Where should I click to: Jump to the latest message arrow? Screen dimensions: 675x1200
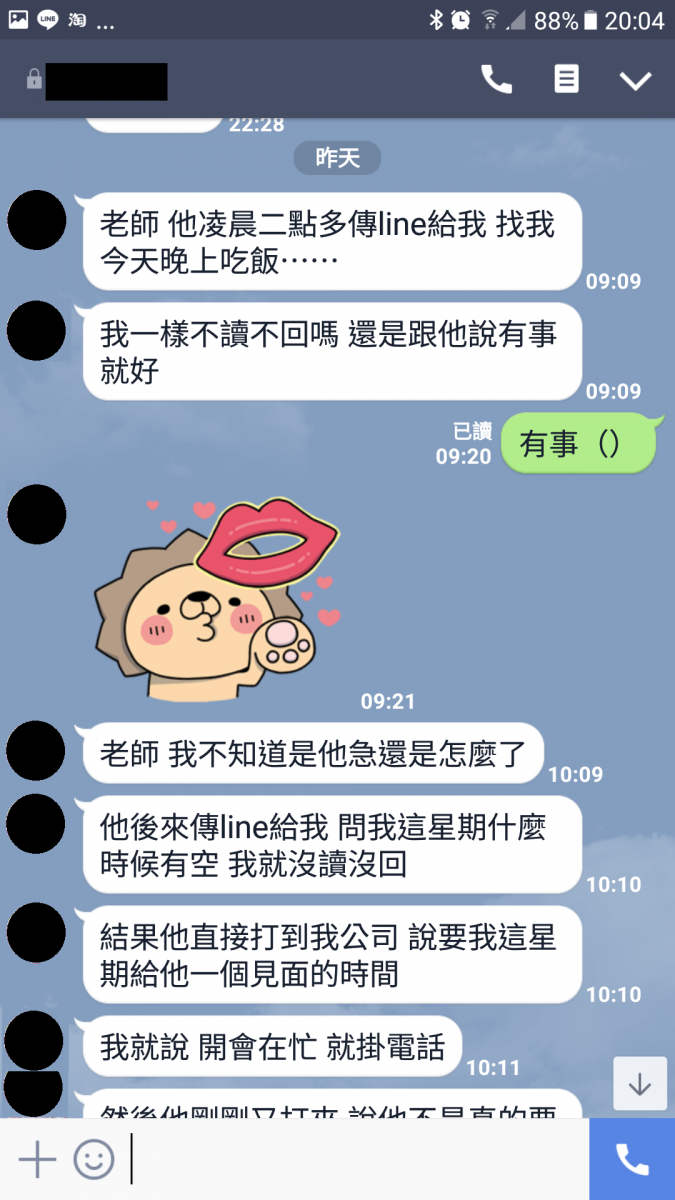pos(639,1084)
